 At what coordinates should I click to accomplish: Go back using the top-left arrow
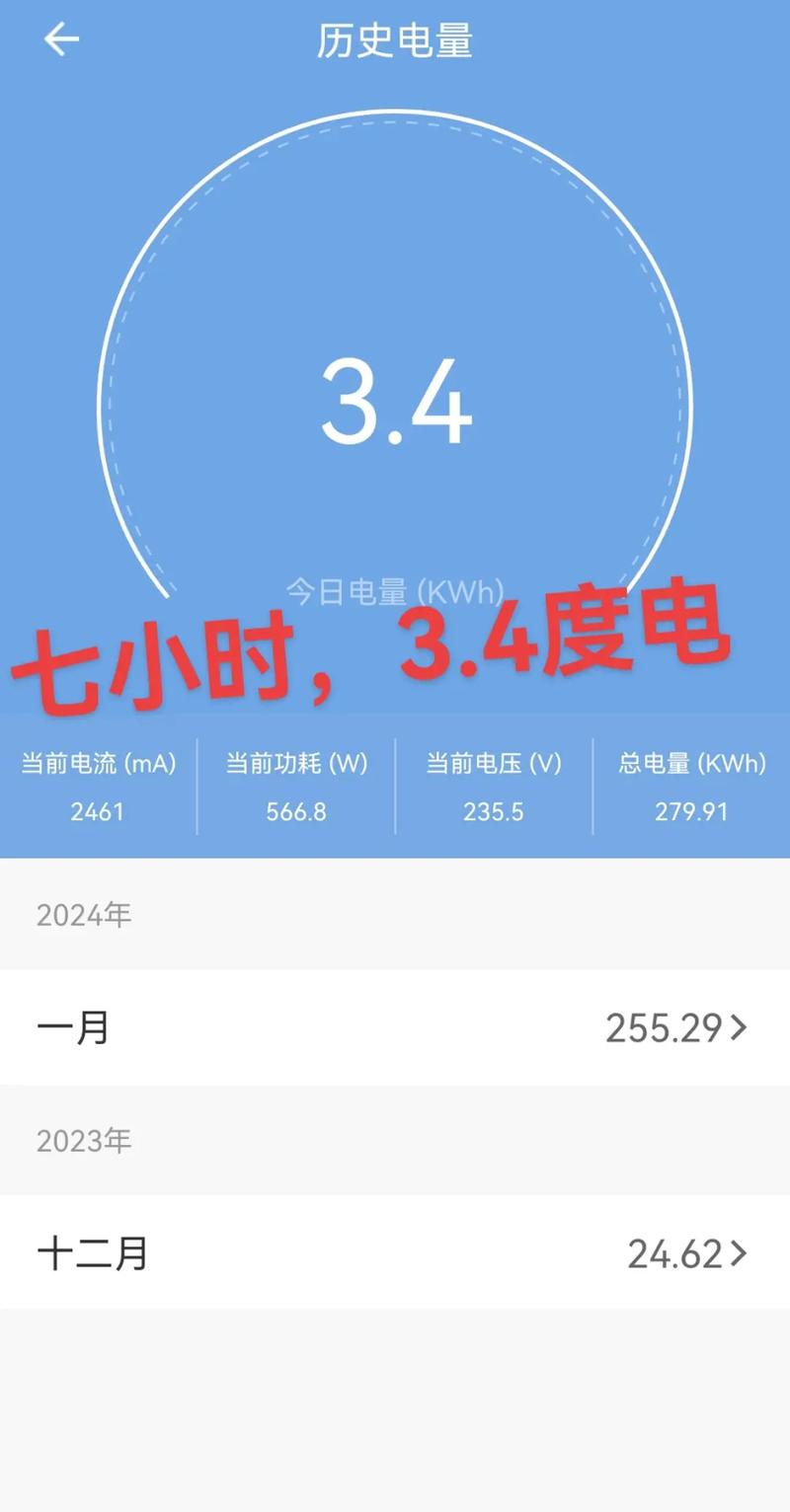[61, 40]
